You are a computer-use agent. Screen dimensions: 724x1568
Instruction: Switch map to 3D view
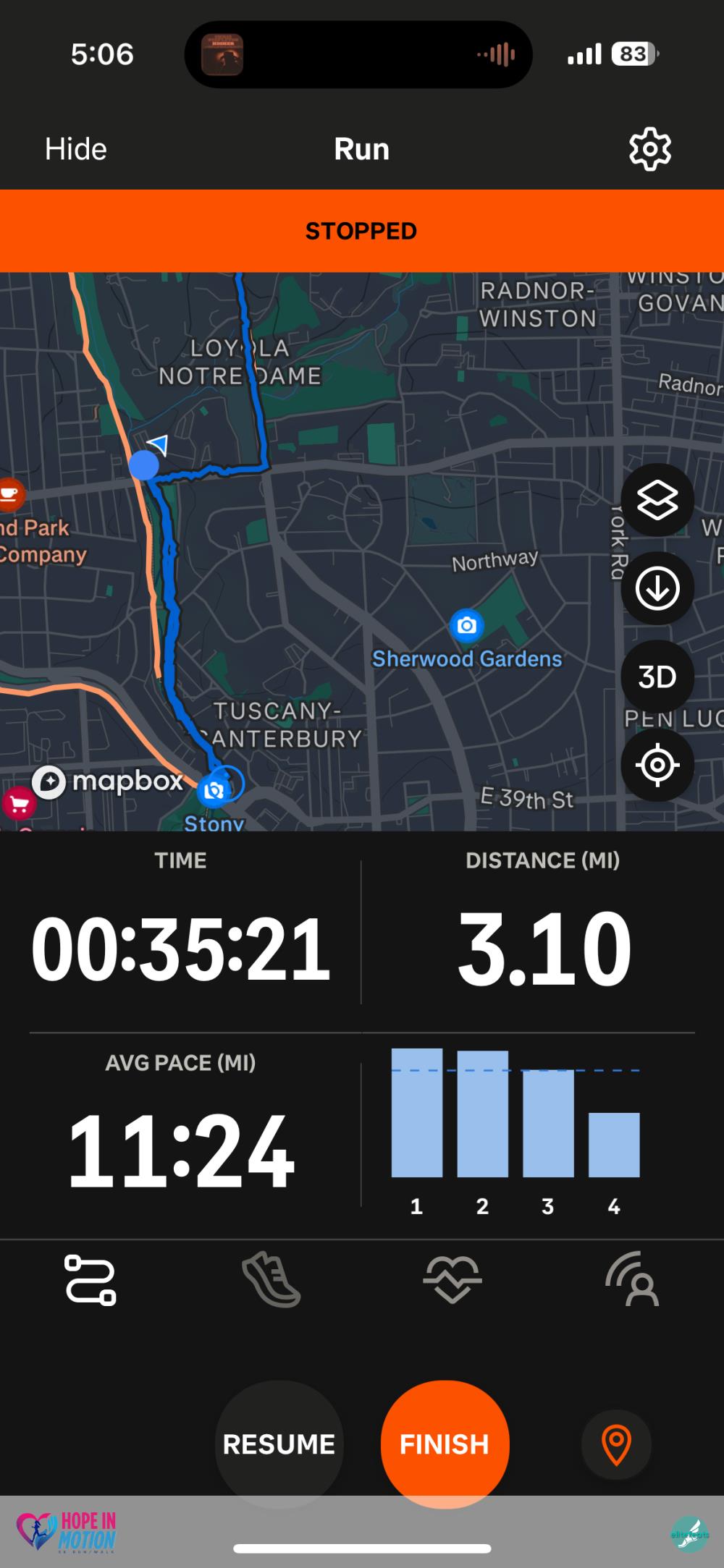pyautogui.click(x=657, y=677)
